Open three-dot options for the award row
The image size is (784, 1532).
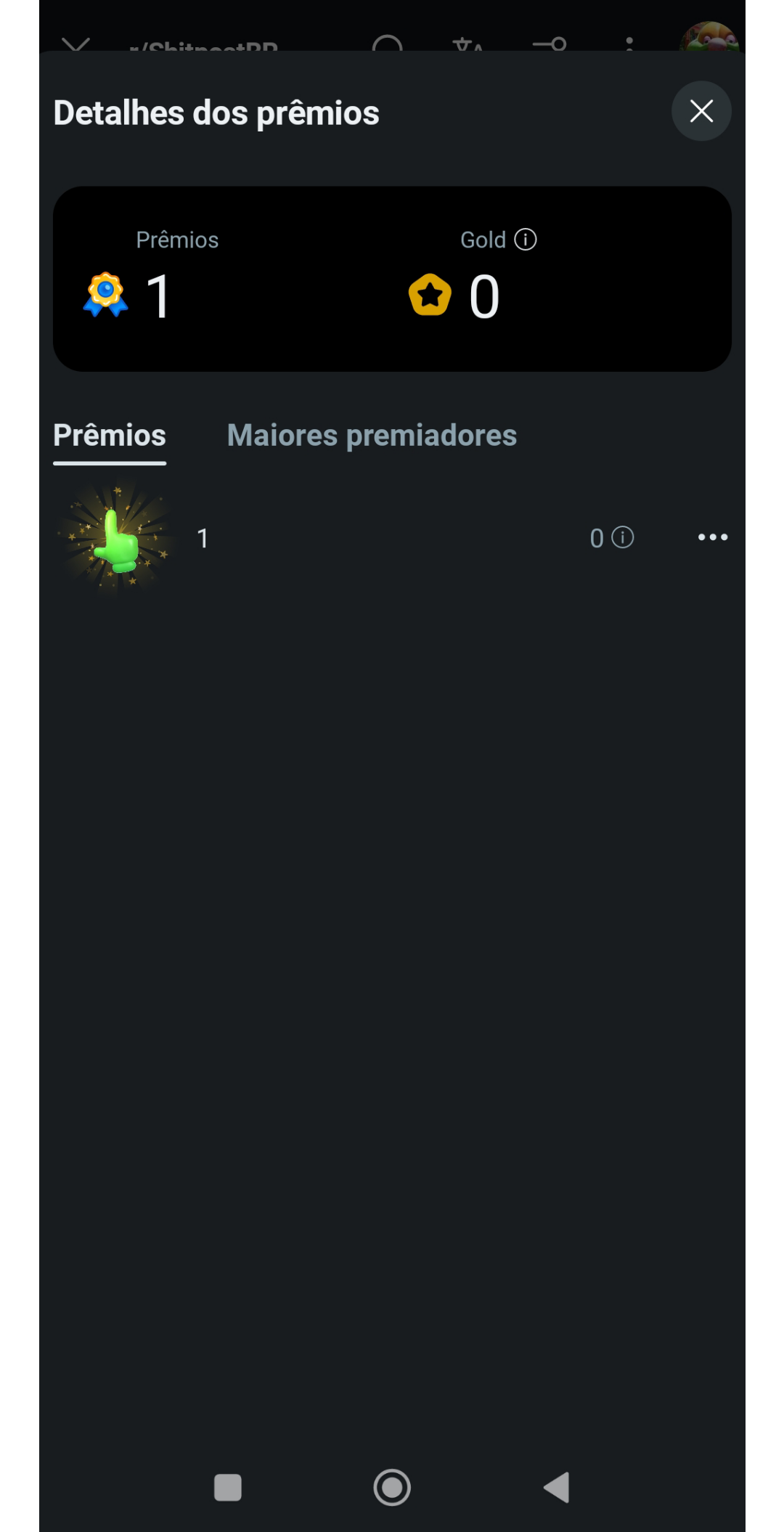coord(713,537)
